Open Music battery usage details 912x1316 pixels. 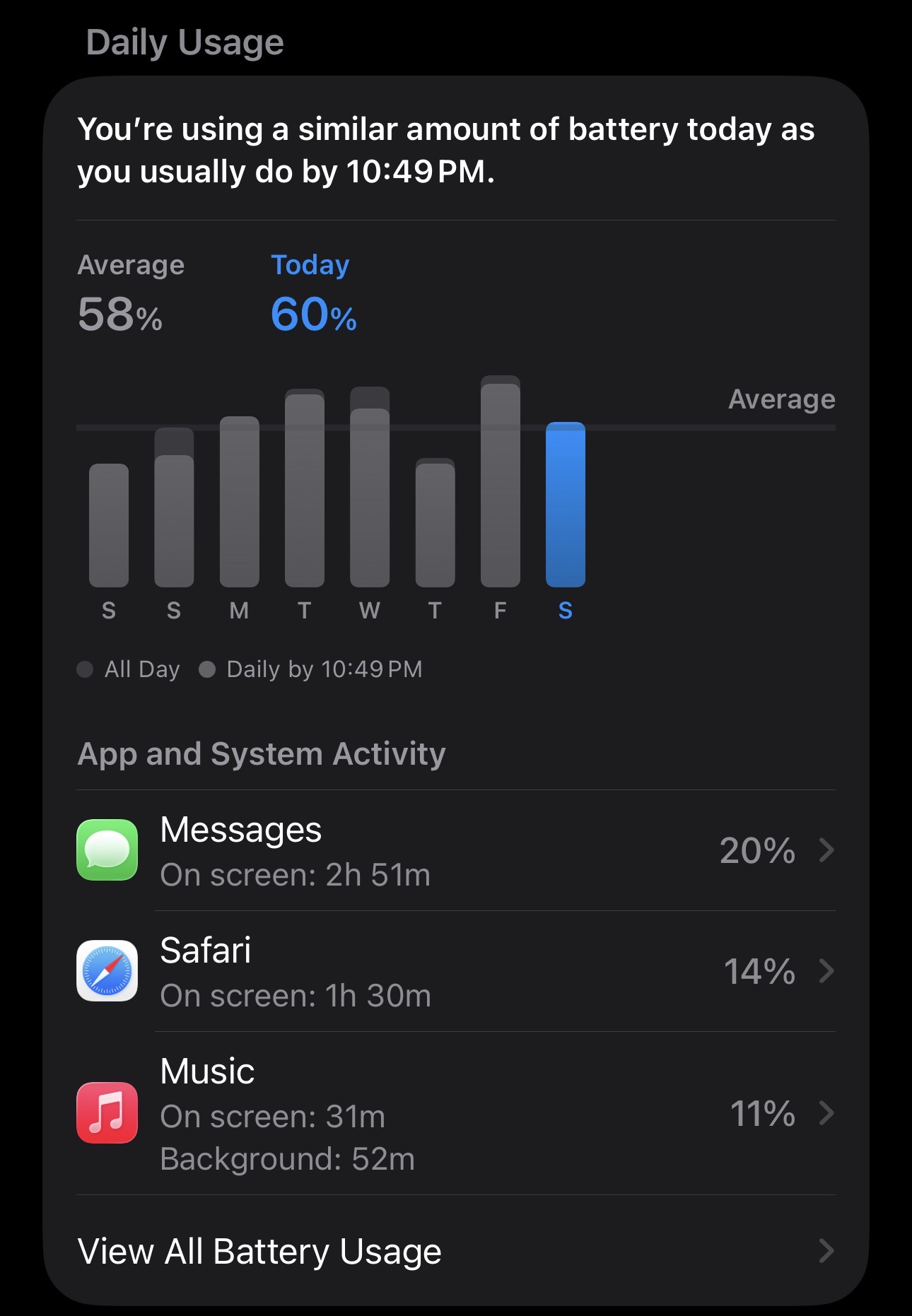point(456,1113)
